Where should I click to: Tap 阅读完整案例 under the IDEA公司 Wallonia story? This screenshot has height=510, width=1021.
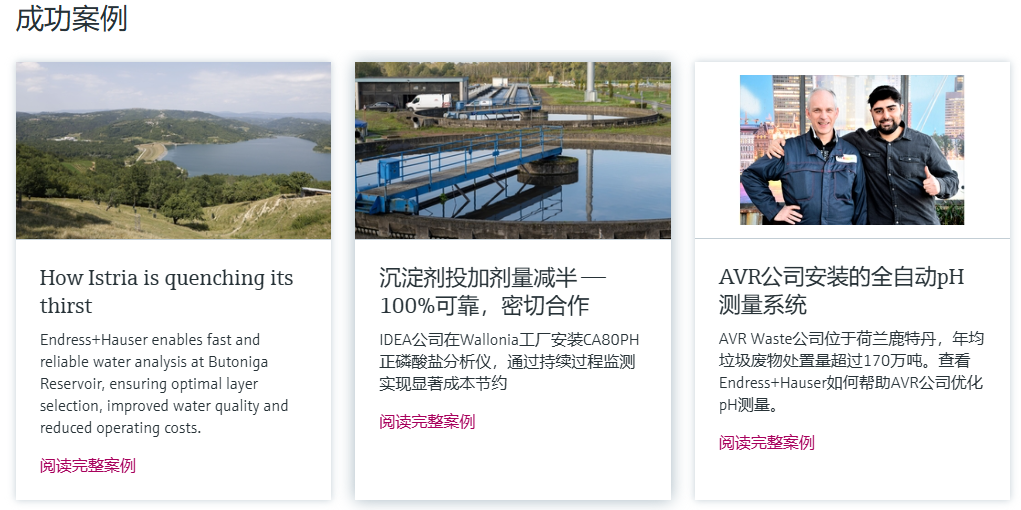click(x=427, y=421)
